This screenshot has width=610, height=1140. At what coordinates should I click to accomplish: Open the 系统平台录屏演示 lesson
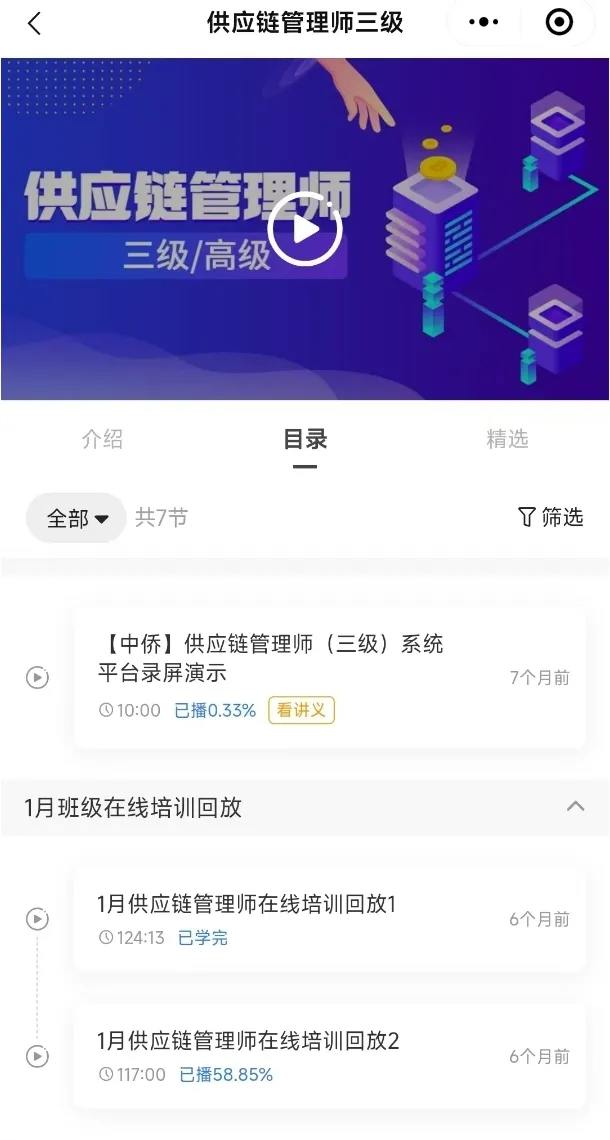(x=329, y=678)
